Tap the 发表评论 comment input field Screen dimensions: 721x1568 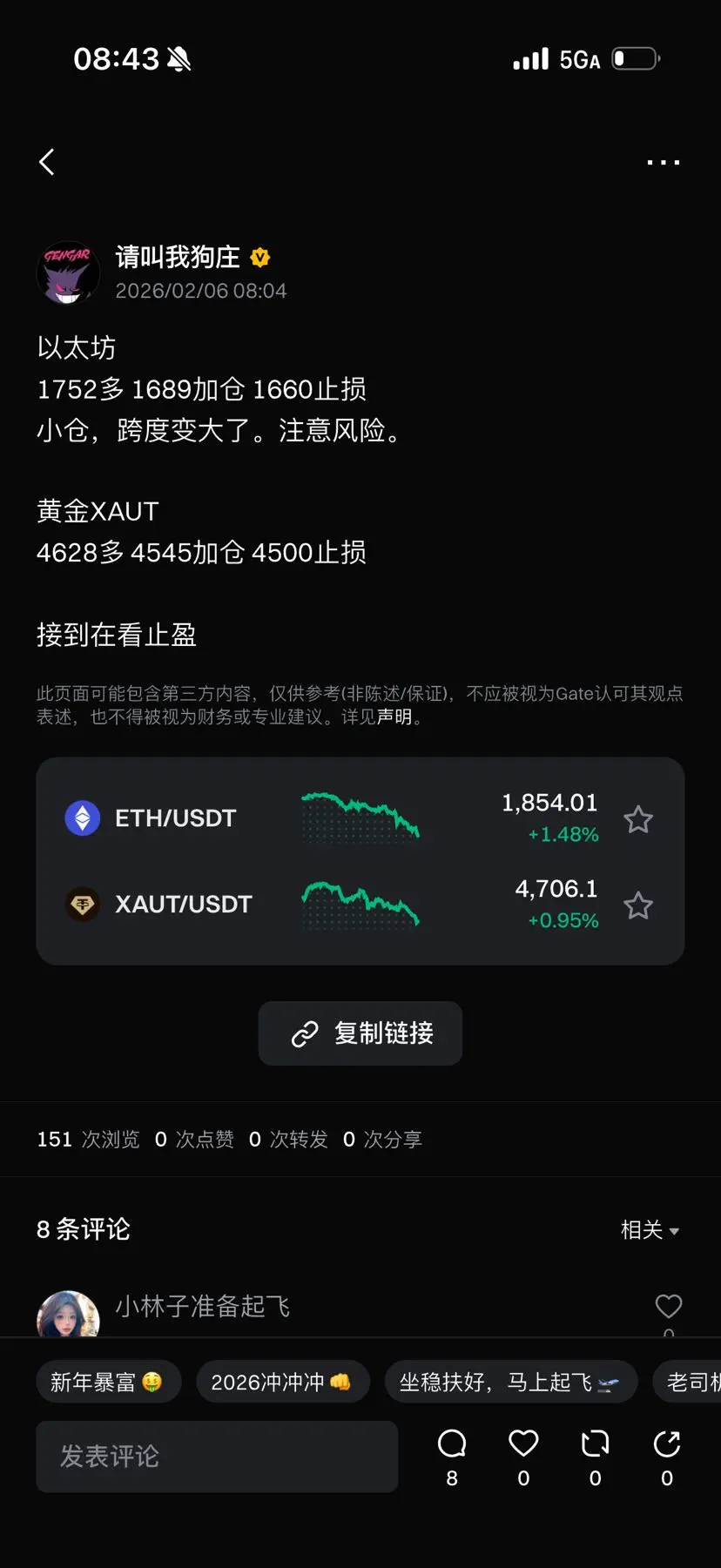(216, 1457)
